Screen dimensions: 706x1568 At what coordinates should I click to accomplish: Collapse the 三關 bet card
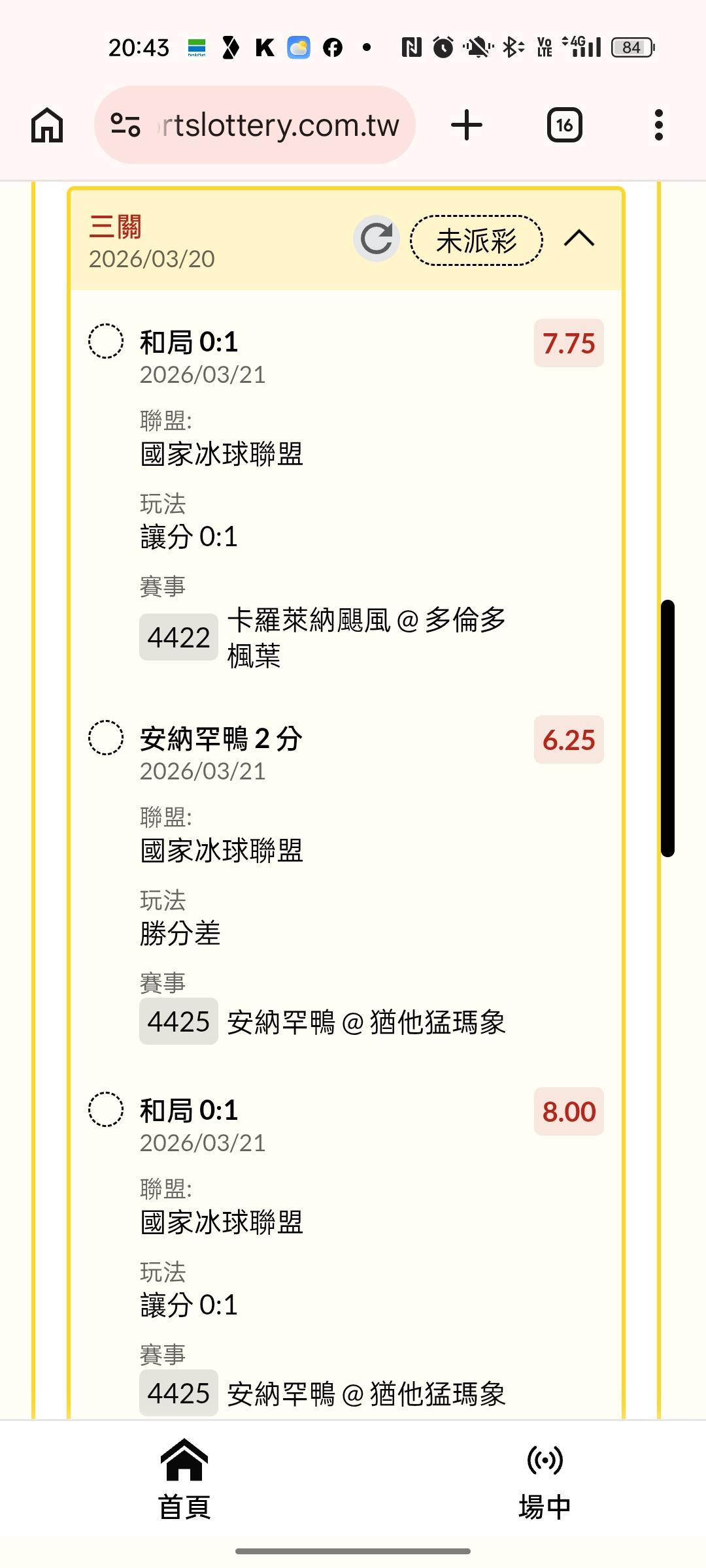point(579,239)
